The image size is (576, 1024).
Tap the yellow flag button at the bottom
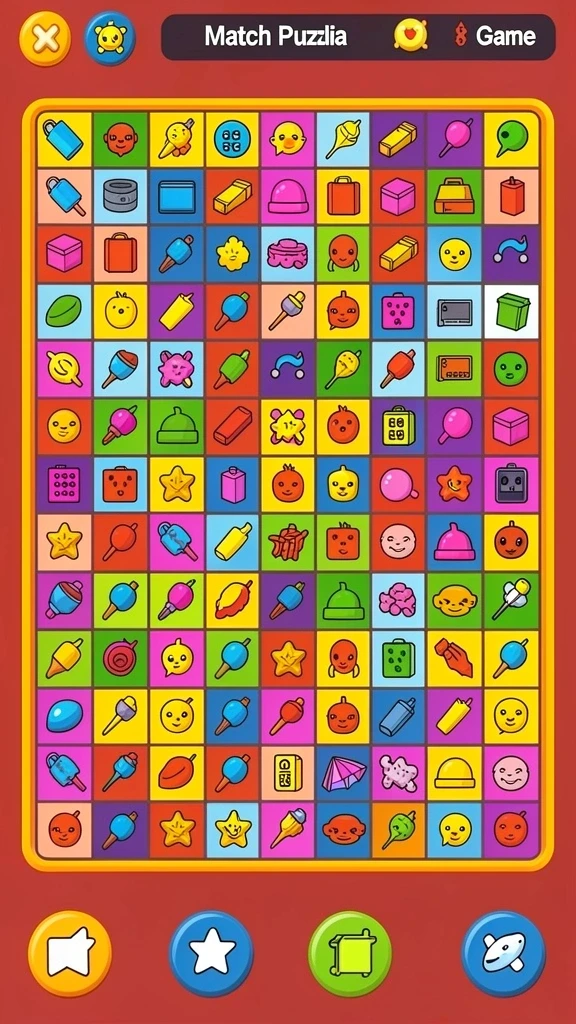(70, 953)
